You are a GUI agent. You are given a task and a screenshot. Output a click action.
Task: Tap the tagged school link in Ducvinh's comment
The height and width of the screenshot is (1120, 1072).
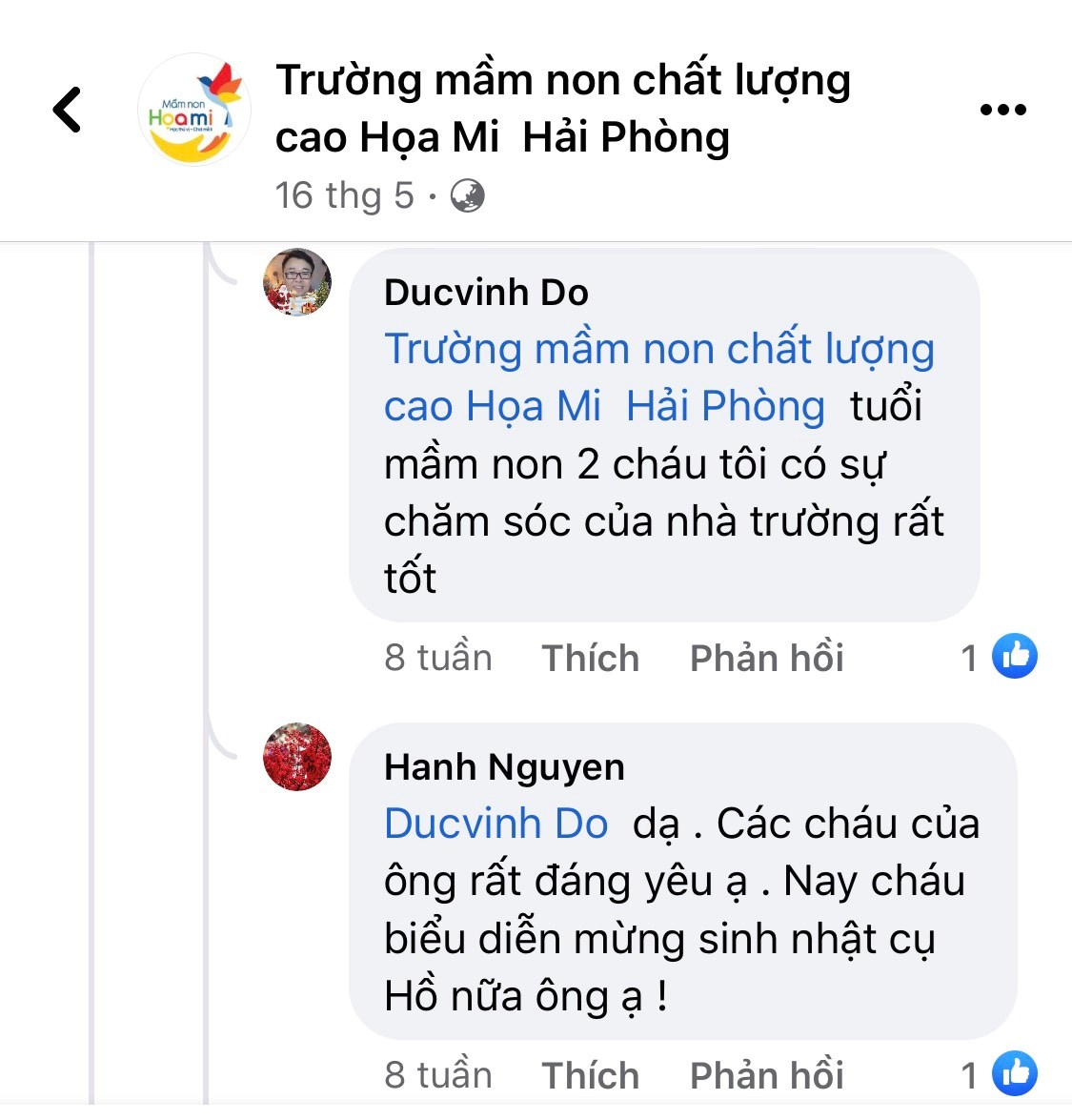[x=657, y=377]
